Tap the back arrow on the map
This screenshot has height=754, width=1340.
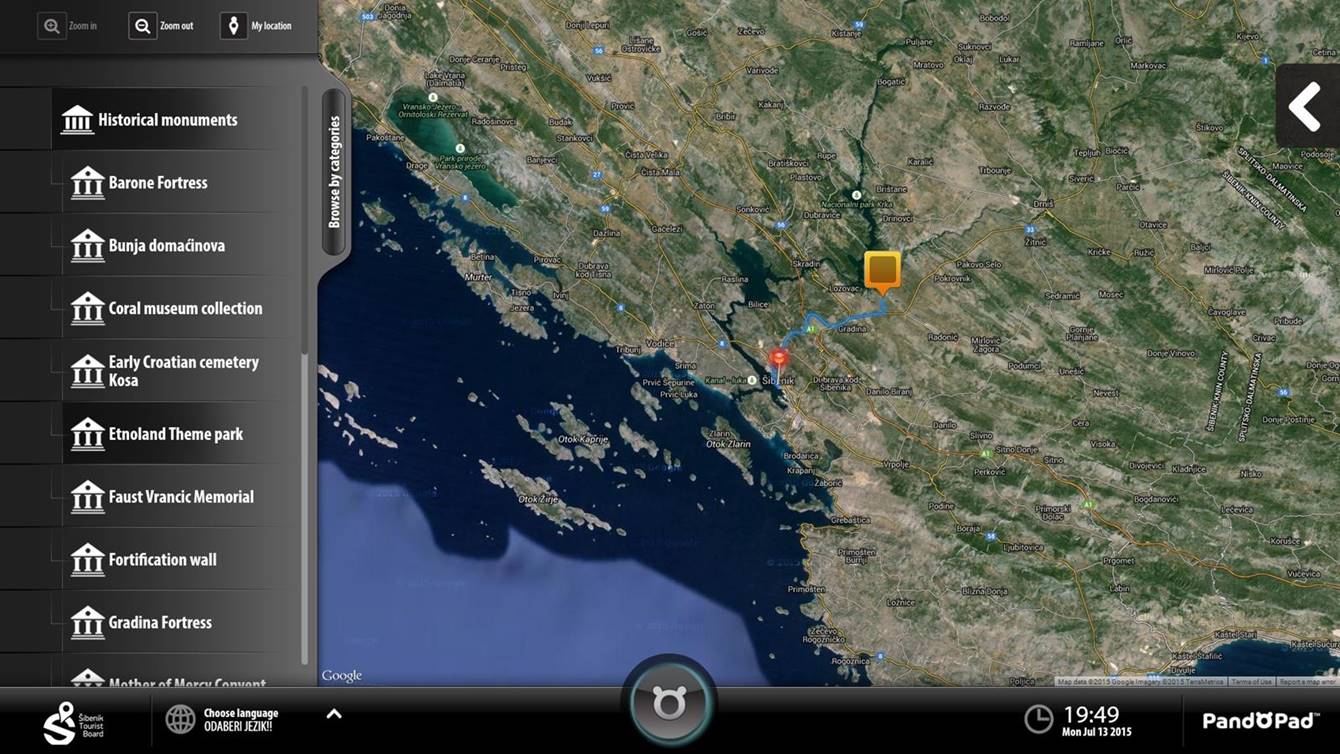(x=1305, y=107)
